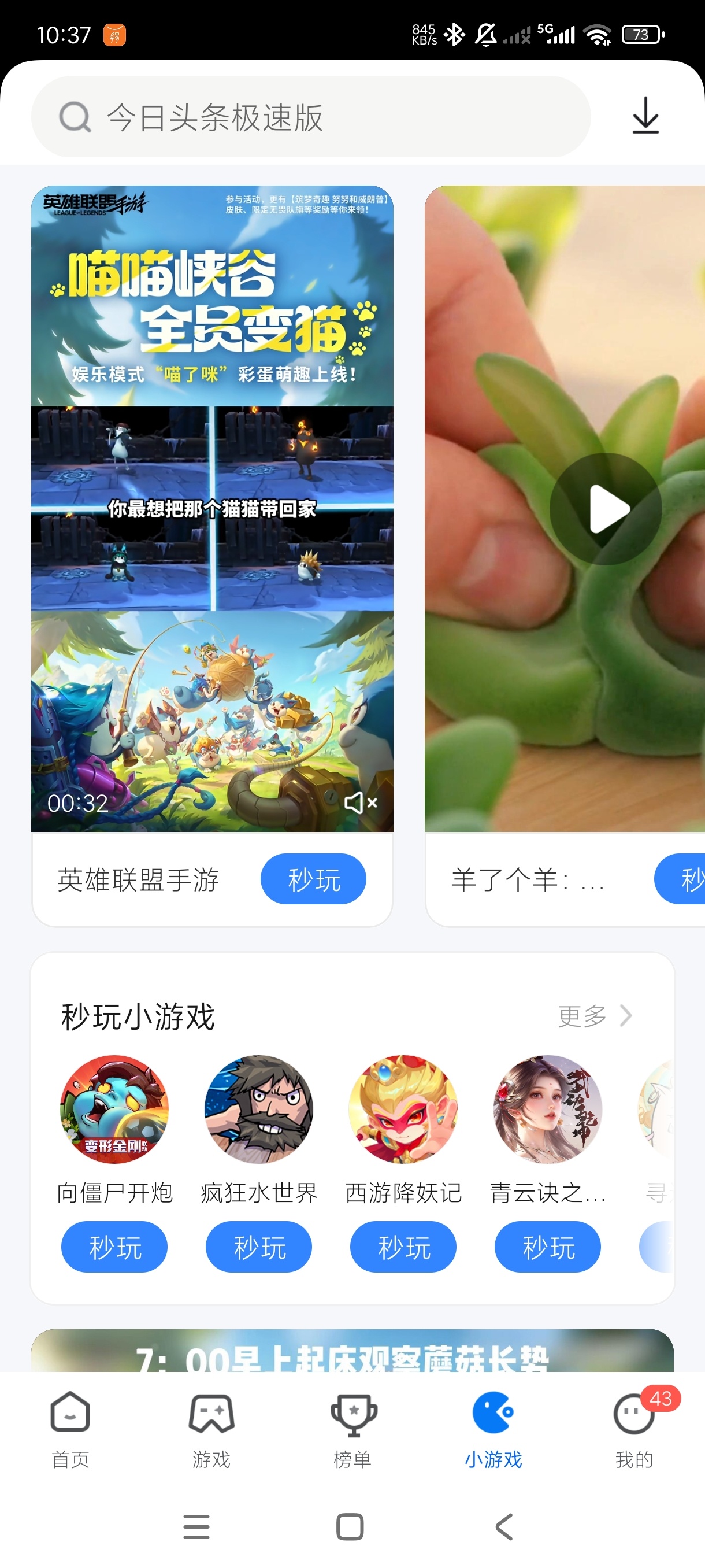The image size is (705, 1568).
Task: Open 更多 in 秒玩小游戏
Action: coord(595,1015)
